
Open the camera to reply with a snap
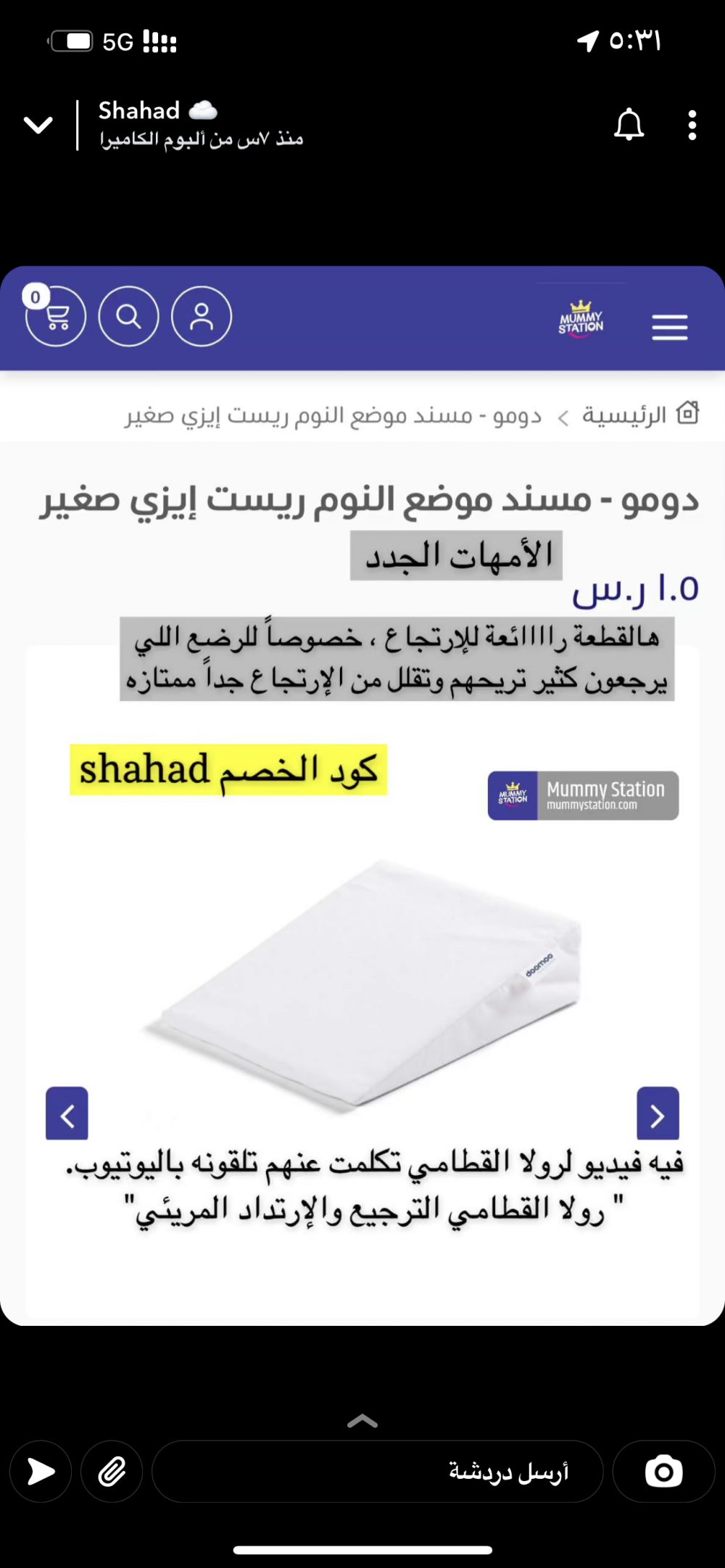point(663,1472)
